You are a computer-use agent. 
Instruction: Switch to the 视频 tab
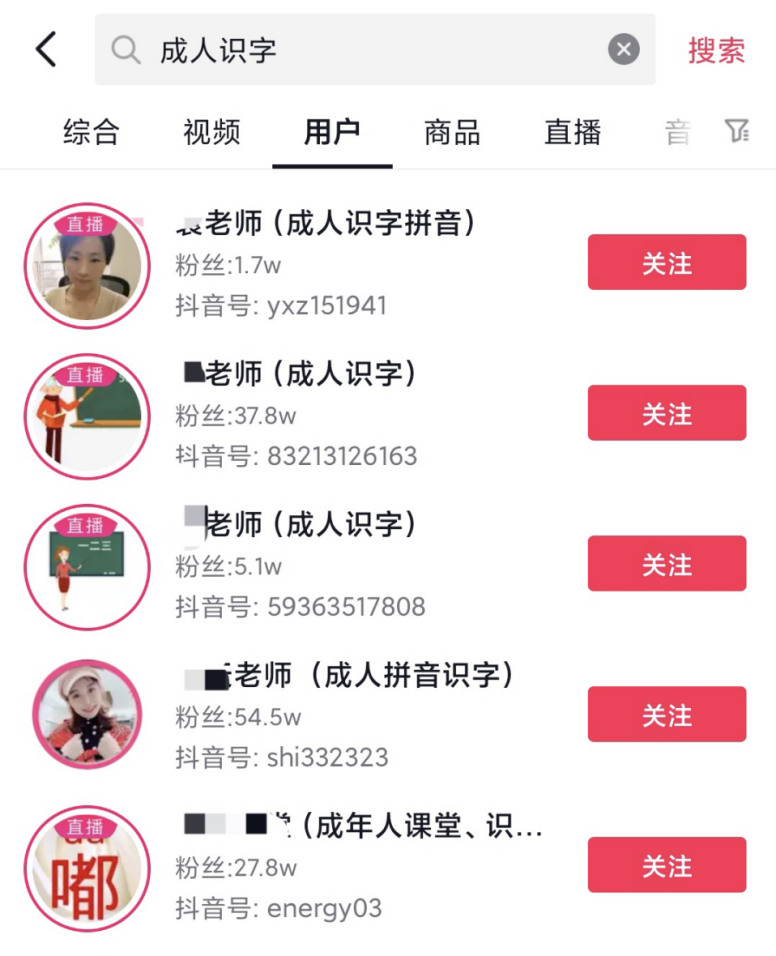[211, 132]
